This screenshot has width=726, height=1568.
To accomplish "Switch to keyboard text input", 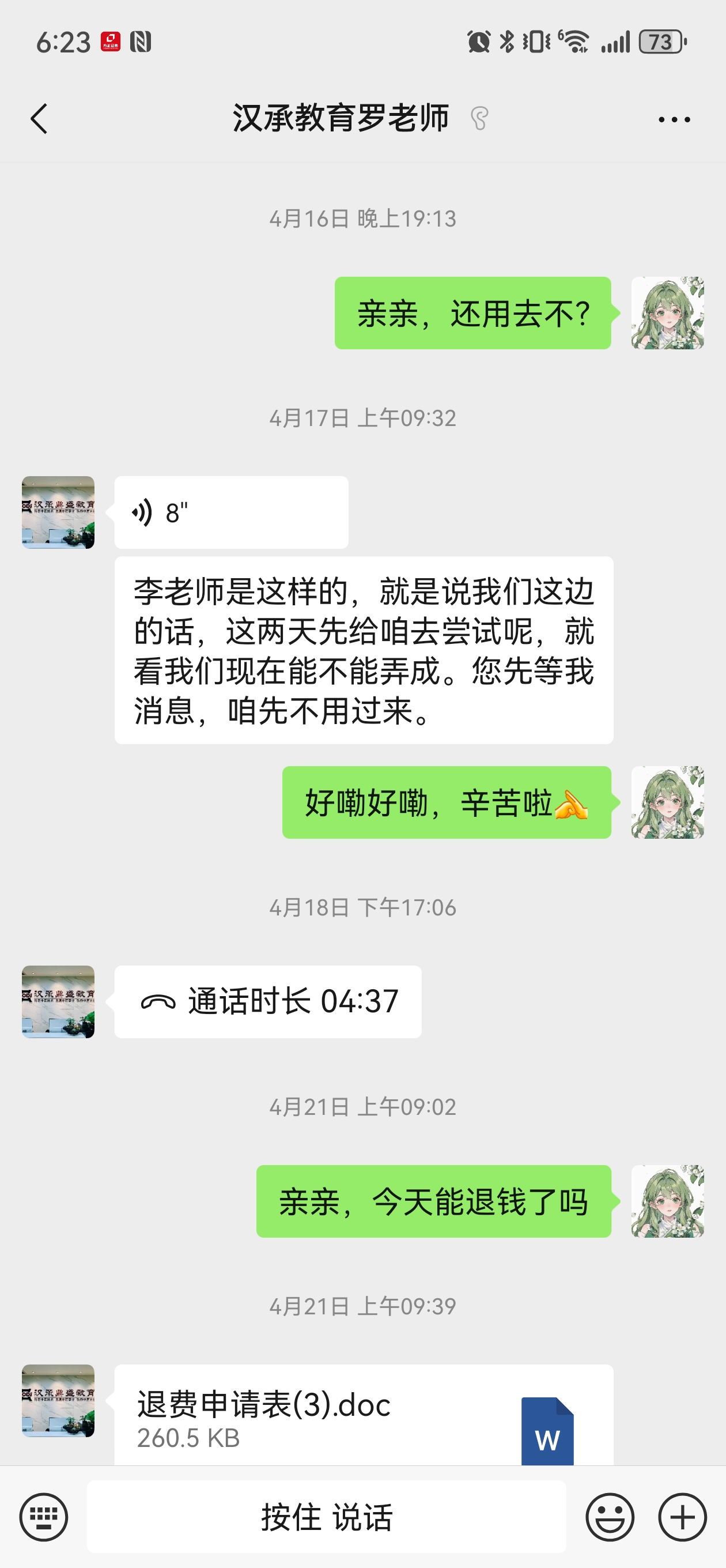I will pyautogui.click(x=43, y=1516).
